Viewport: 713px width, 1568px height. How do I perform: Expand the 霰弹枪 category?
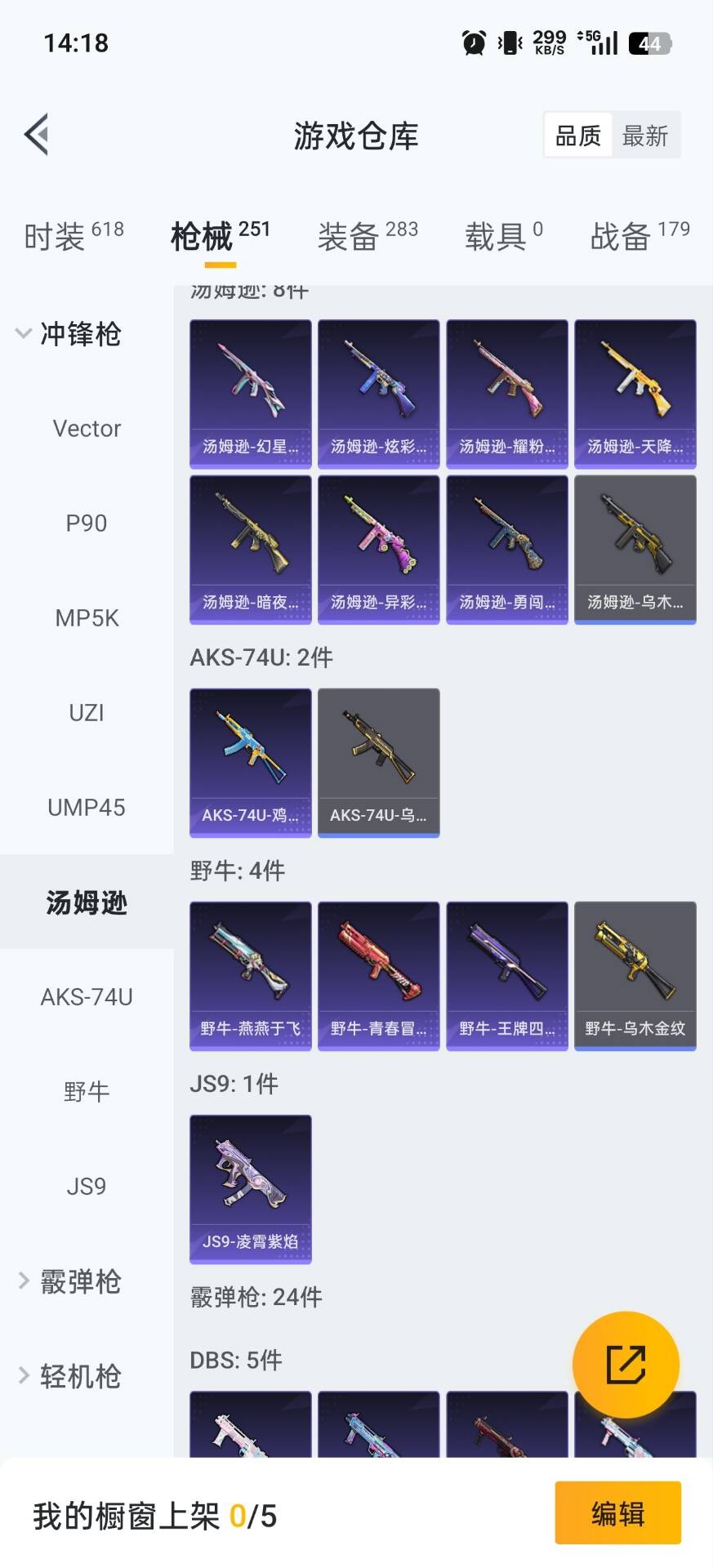tap(82, 1281)
